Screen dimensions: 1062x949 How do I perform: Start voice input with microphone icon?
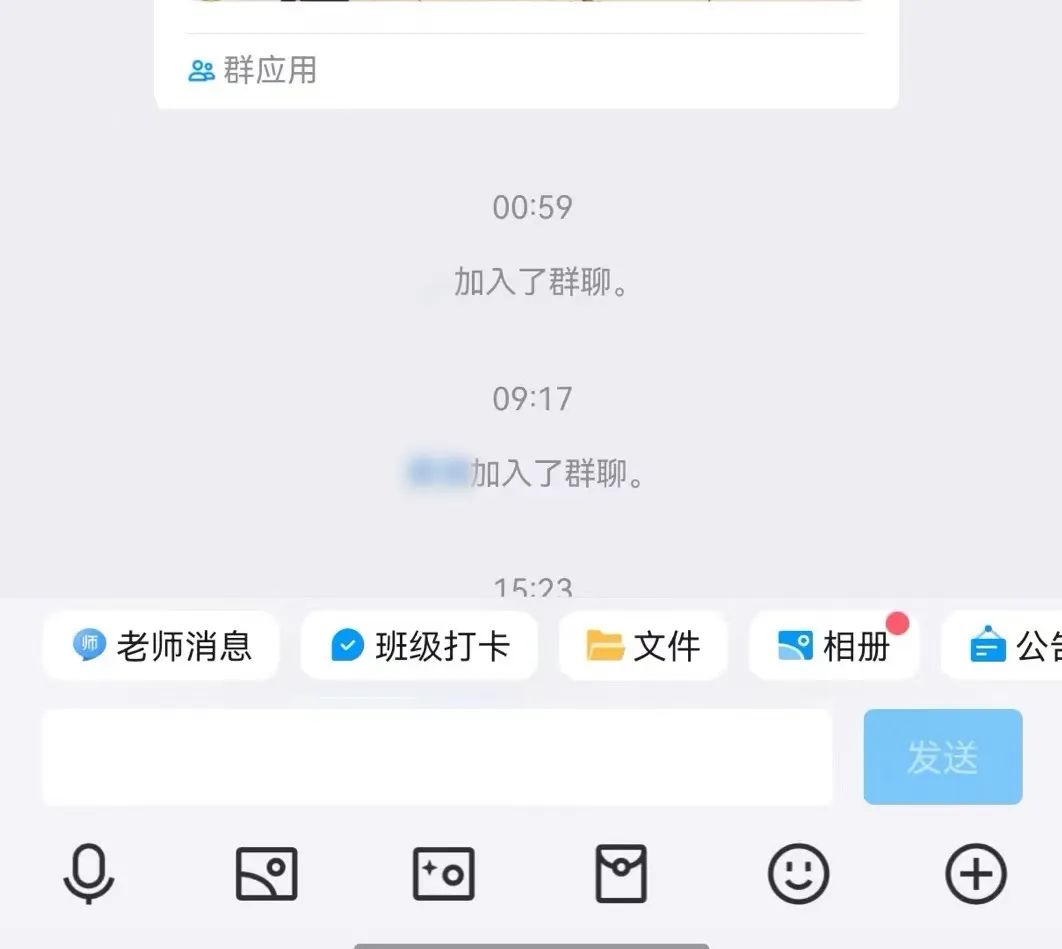88,873
